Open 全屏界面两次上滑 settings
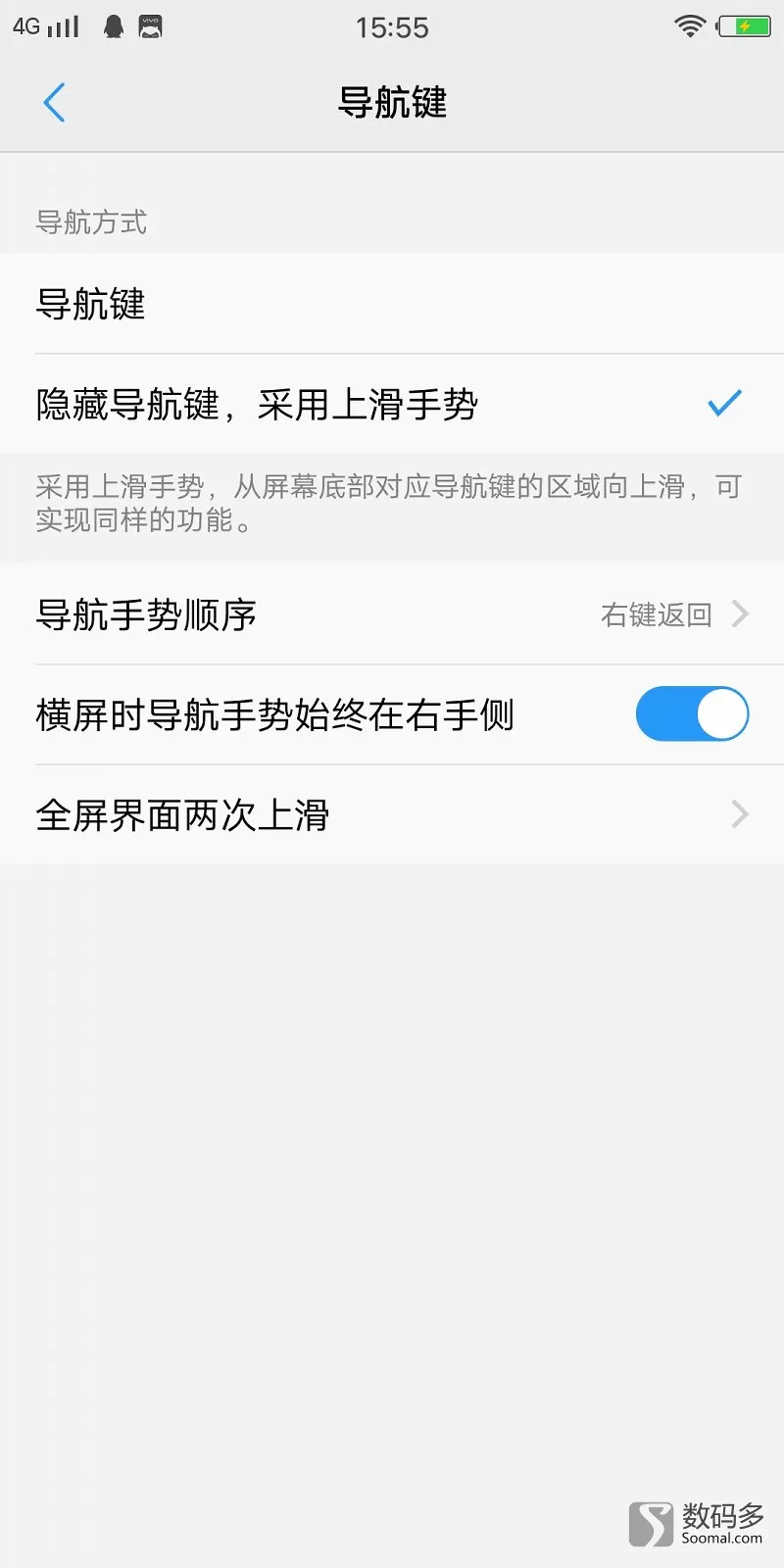 point(392,814)
